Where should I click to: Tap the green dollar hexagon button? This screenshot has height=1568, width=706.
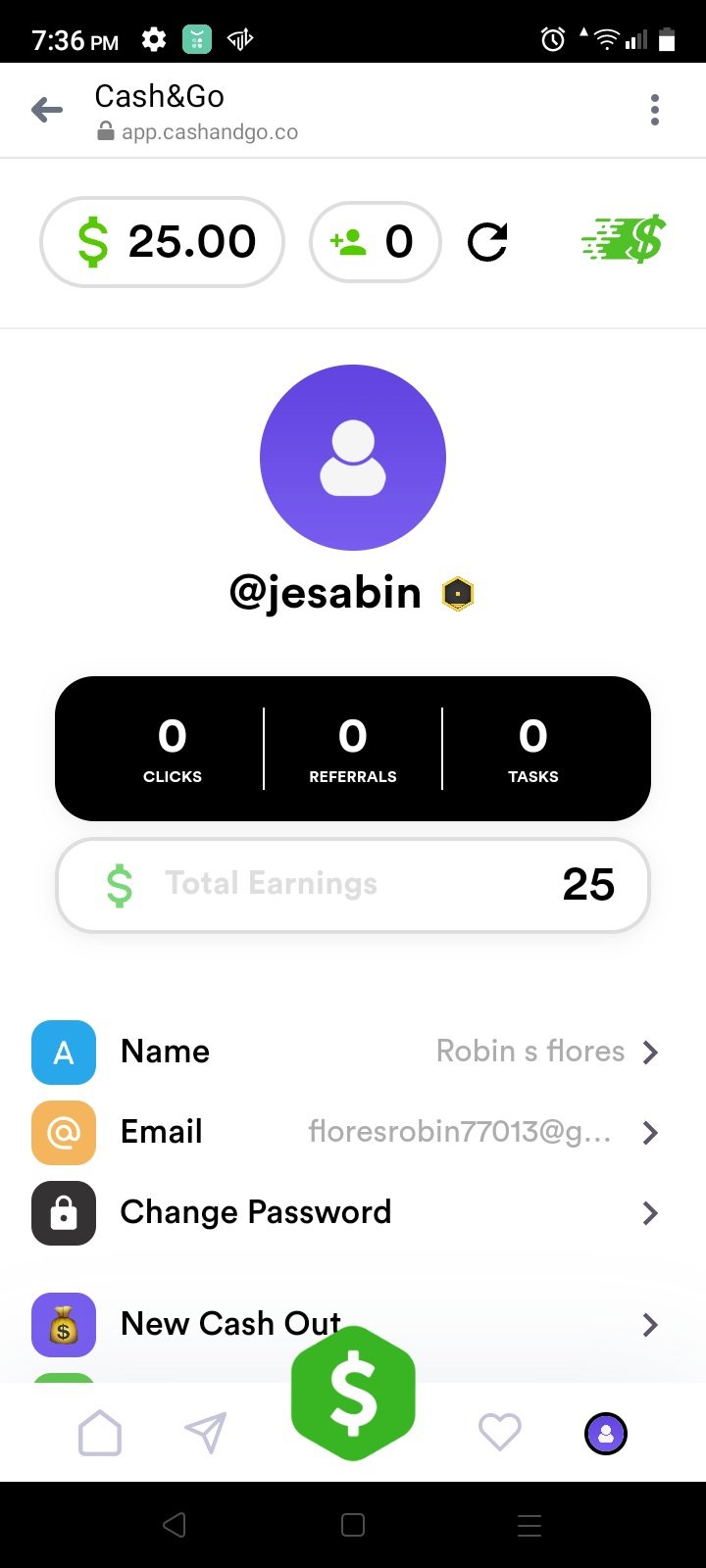coord(353,1394)
